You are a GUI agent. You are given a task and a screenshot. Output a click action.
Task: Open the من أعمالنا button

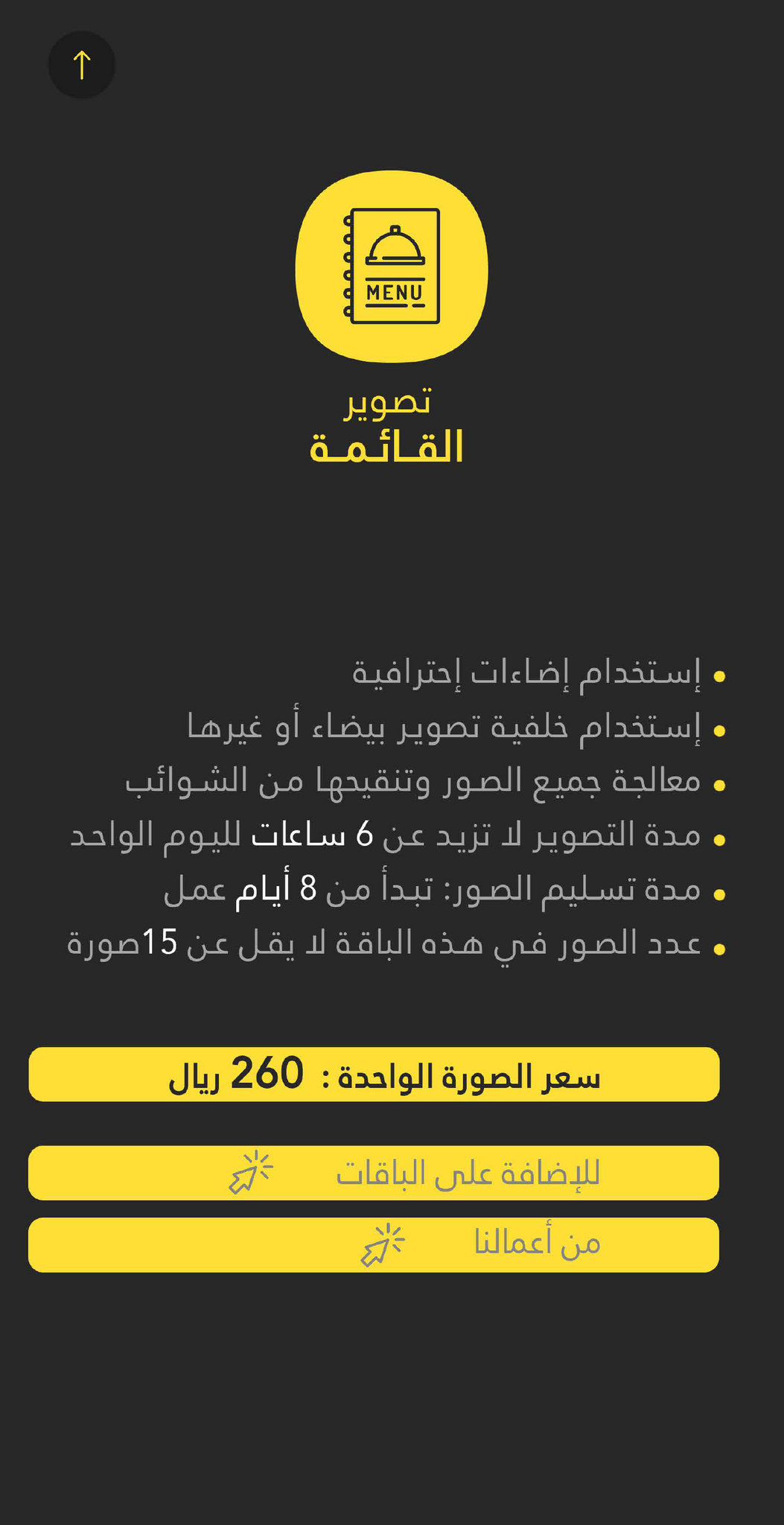(x=374, y=1244)
